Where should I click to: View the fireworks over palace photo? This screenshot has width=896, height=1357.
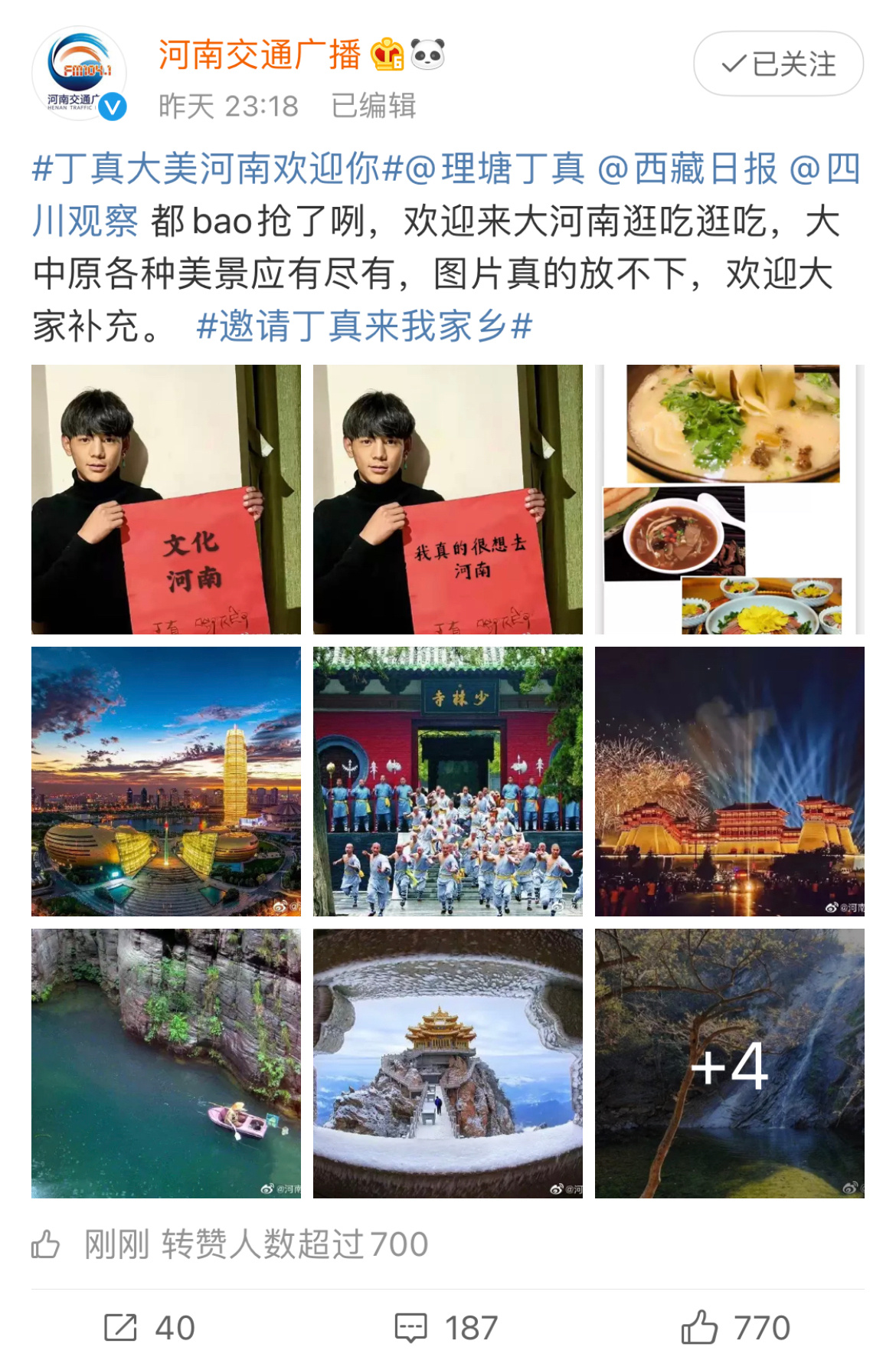[x=730, y=782]
